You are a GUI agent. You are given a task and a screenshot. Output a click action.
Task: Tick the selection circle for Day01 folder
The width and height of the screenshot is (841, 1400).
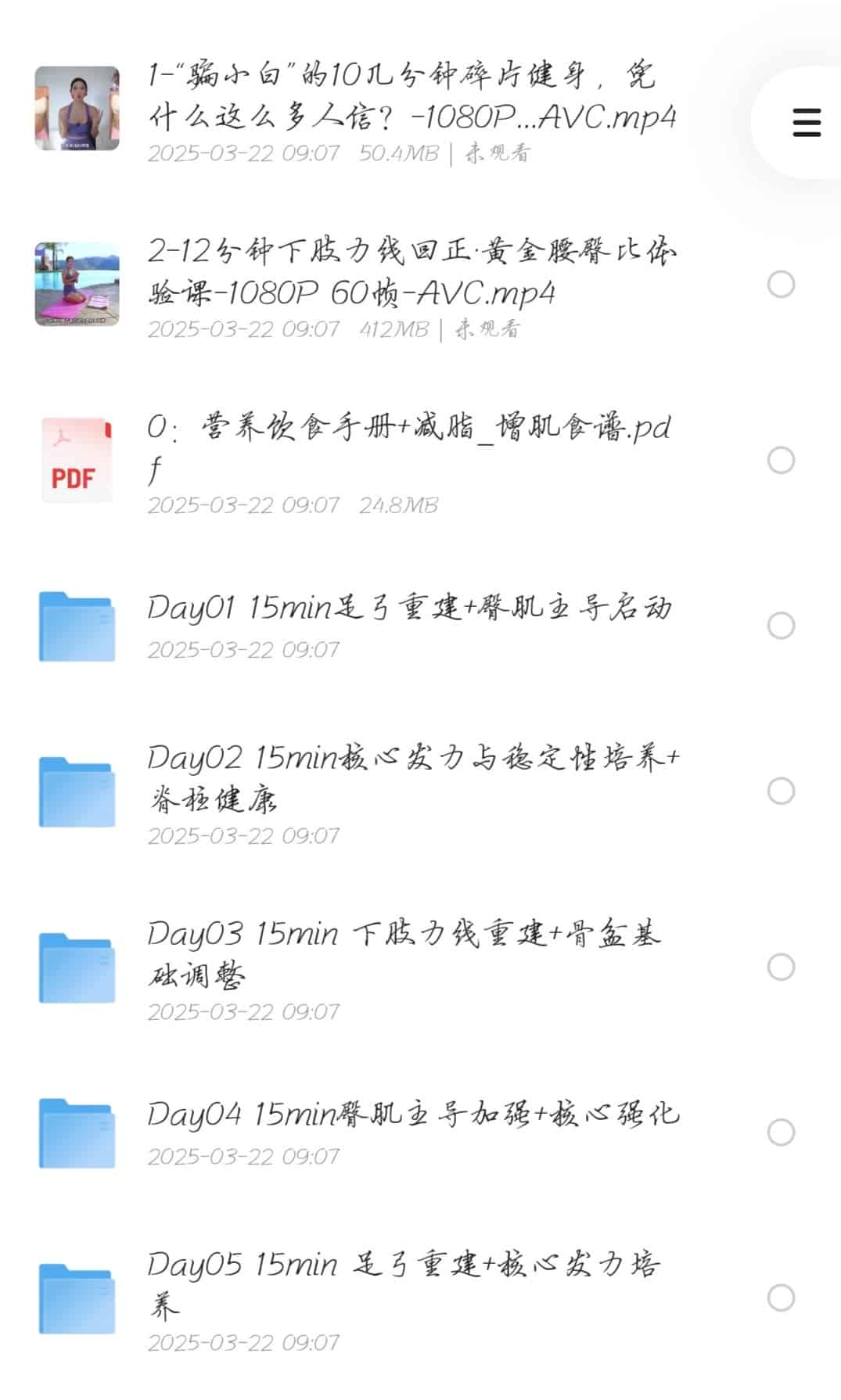click(781, 626)
